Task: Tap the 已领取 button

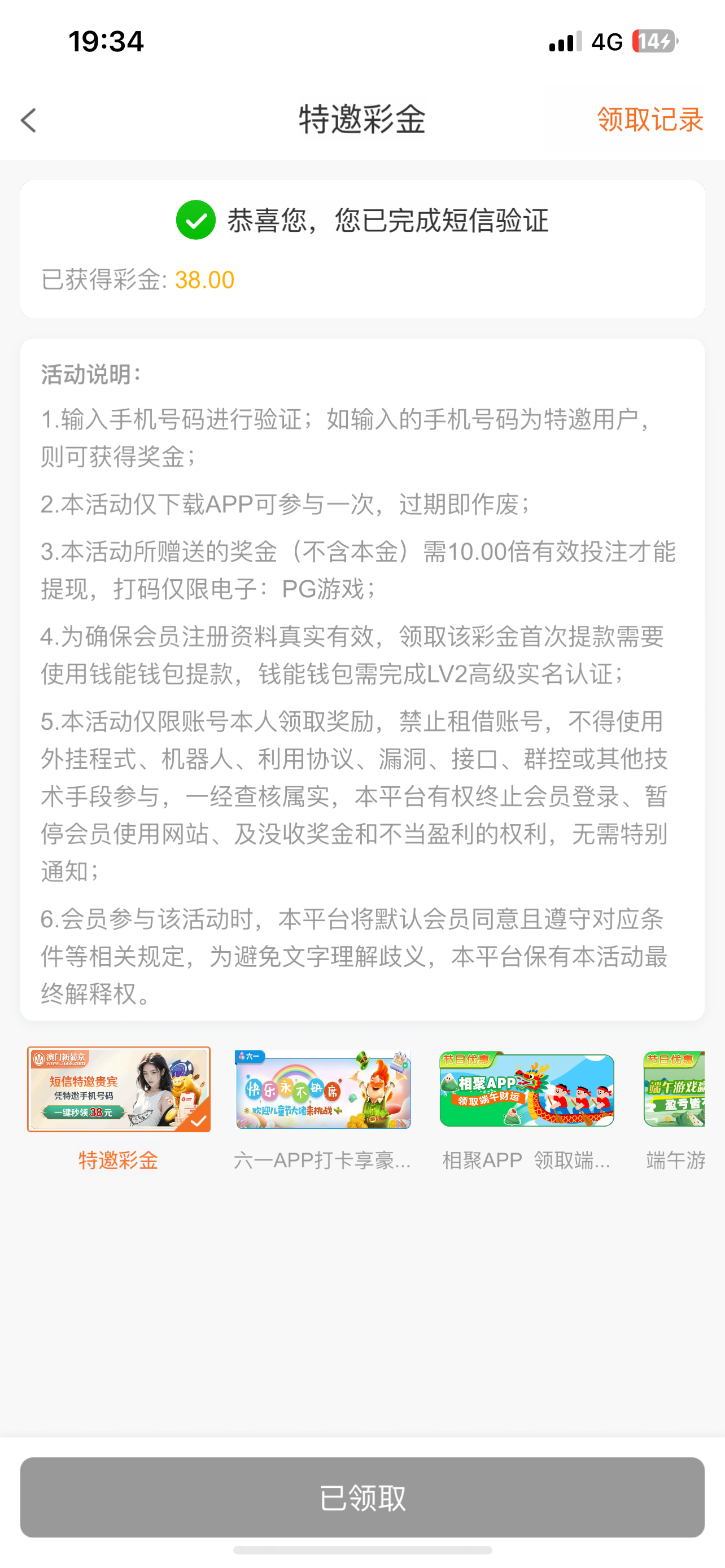Action: click(x=362, y=1497)
